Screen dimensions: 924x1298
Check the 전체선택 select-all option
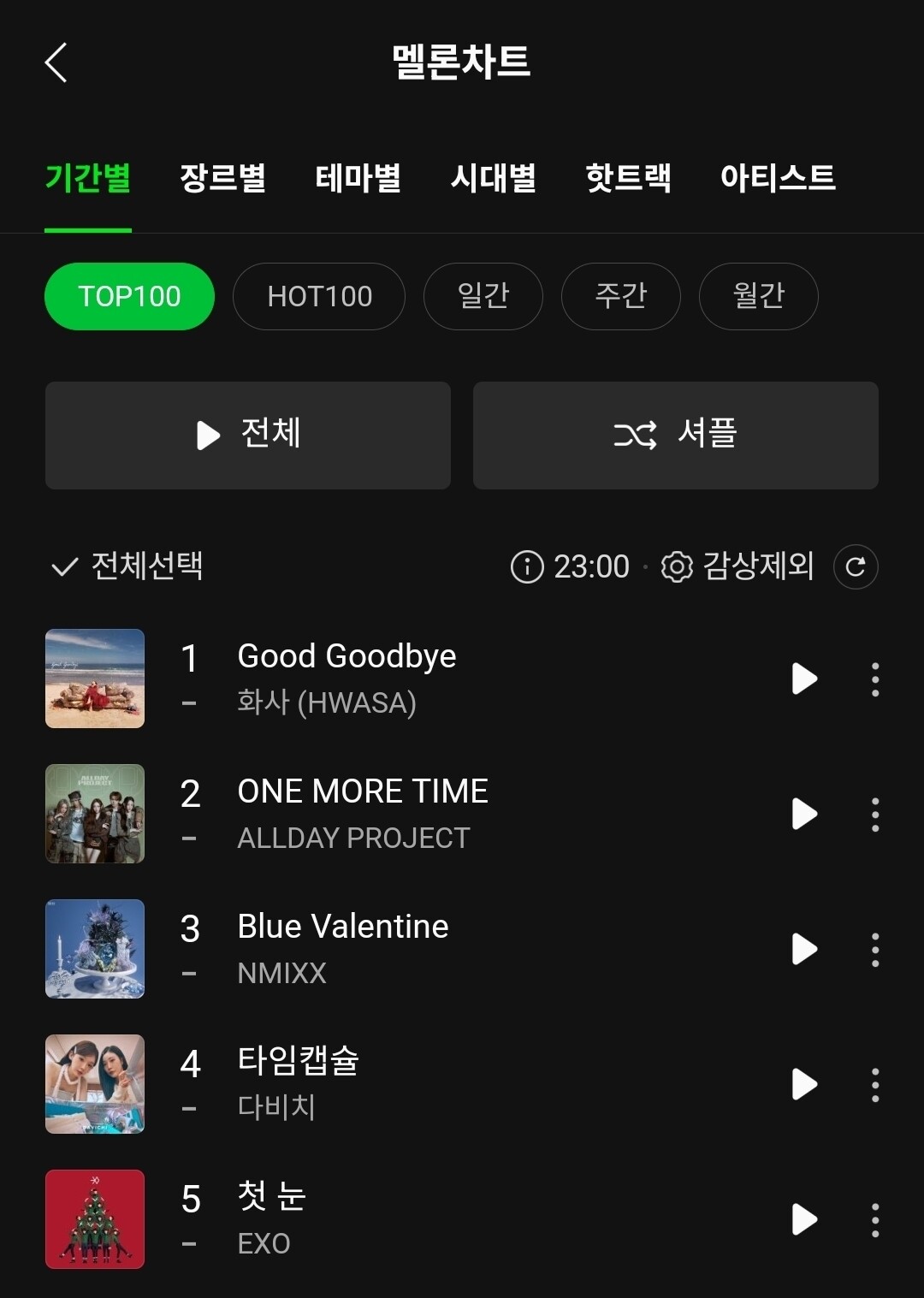click(x=127, y=566)
